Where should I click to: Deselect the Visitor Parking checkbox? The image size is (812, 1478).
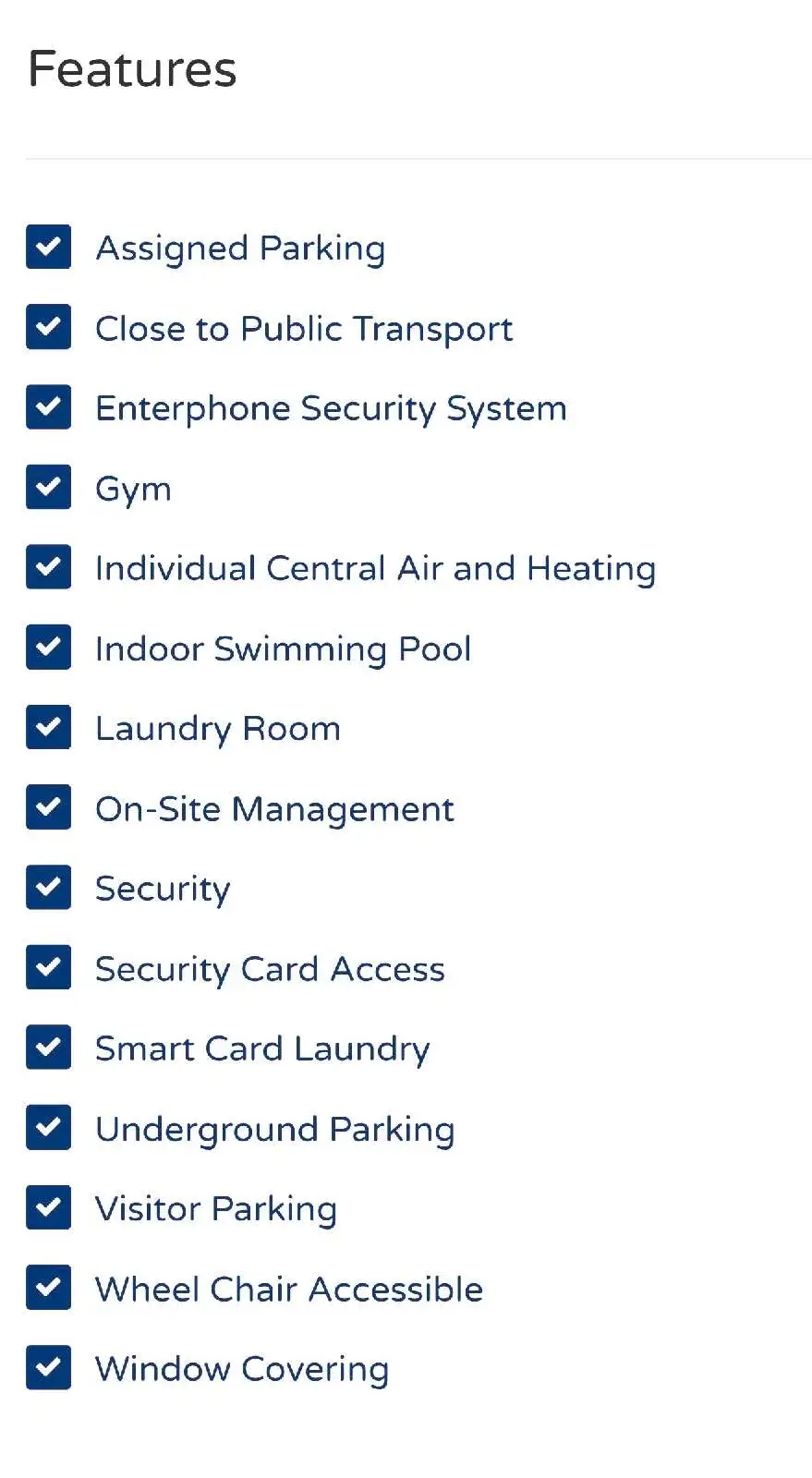[49, 1207]
